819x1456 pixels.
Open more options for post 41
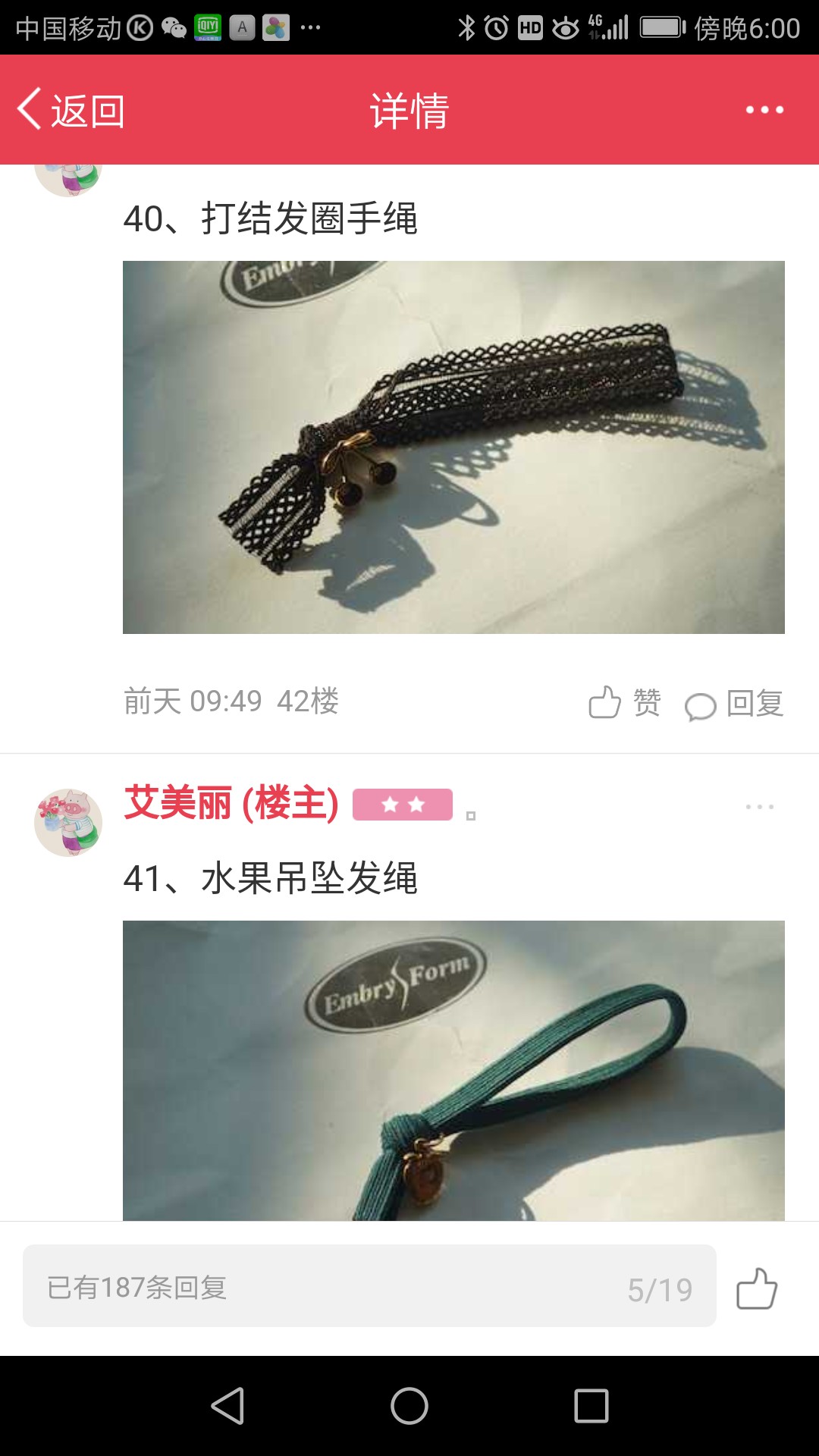[x=759, y=806]
